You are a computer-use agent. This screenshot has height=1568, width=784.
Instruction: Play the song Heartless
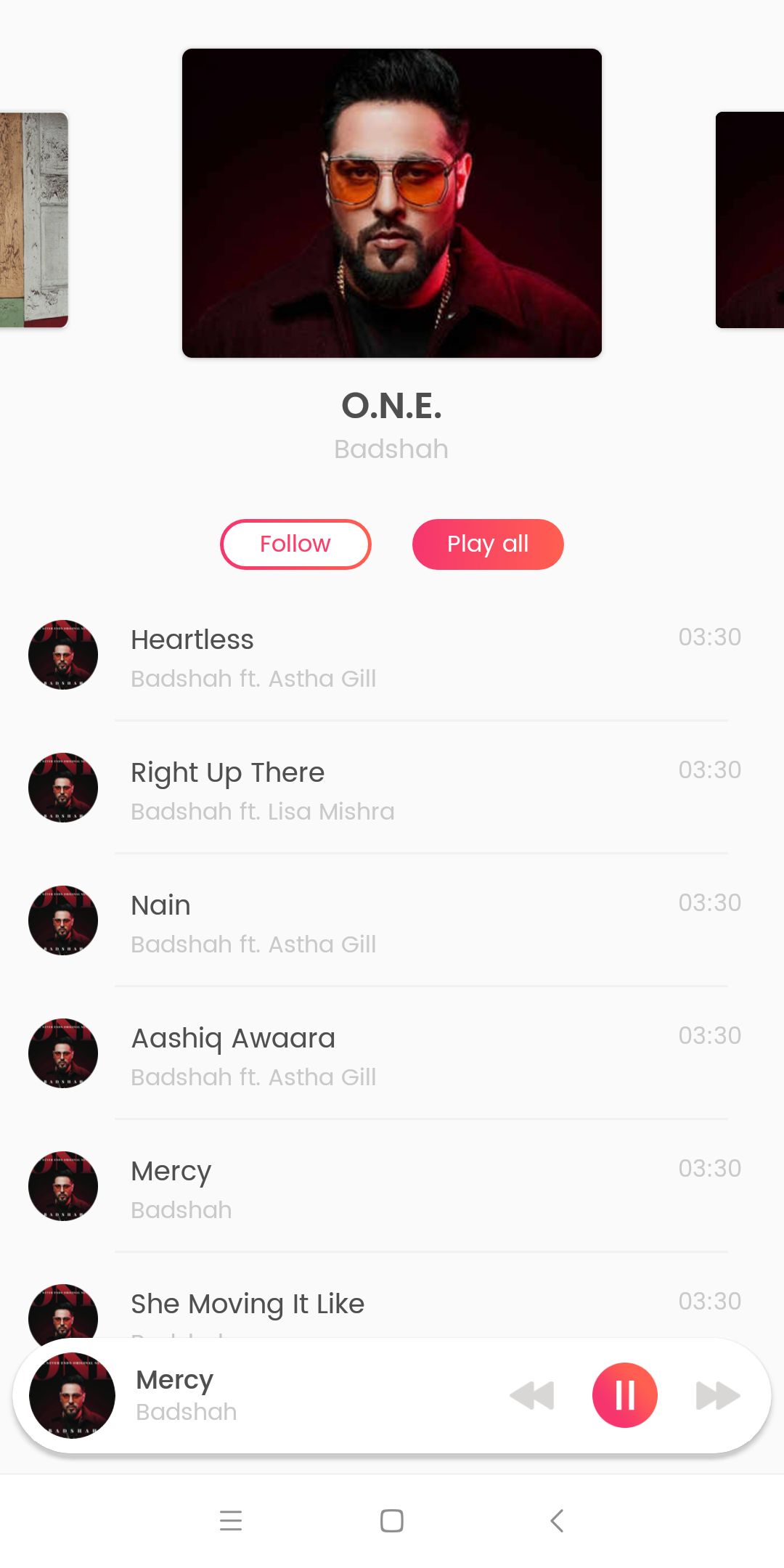385,656
